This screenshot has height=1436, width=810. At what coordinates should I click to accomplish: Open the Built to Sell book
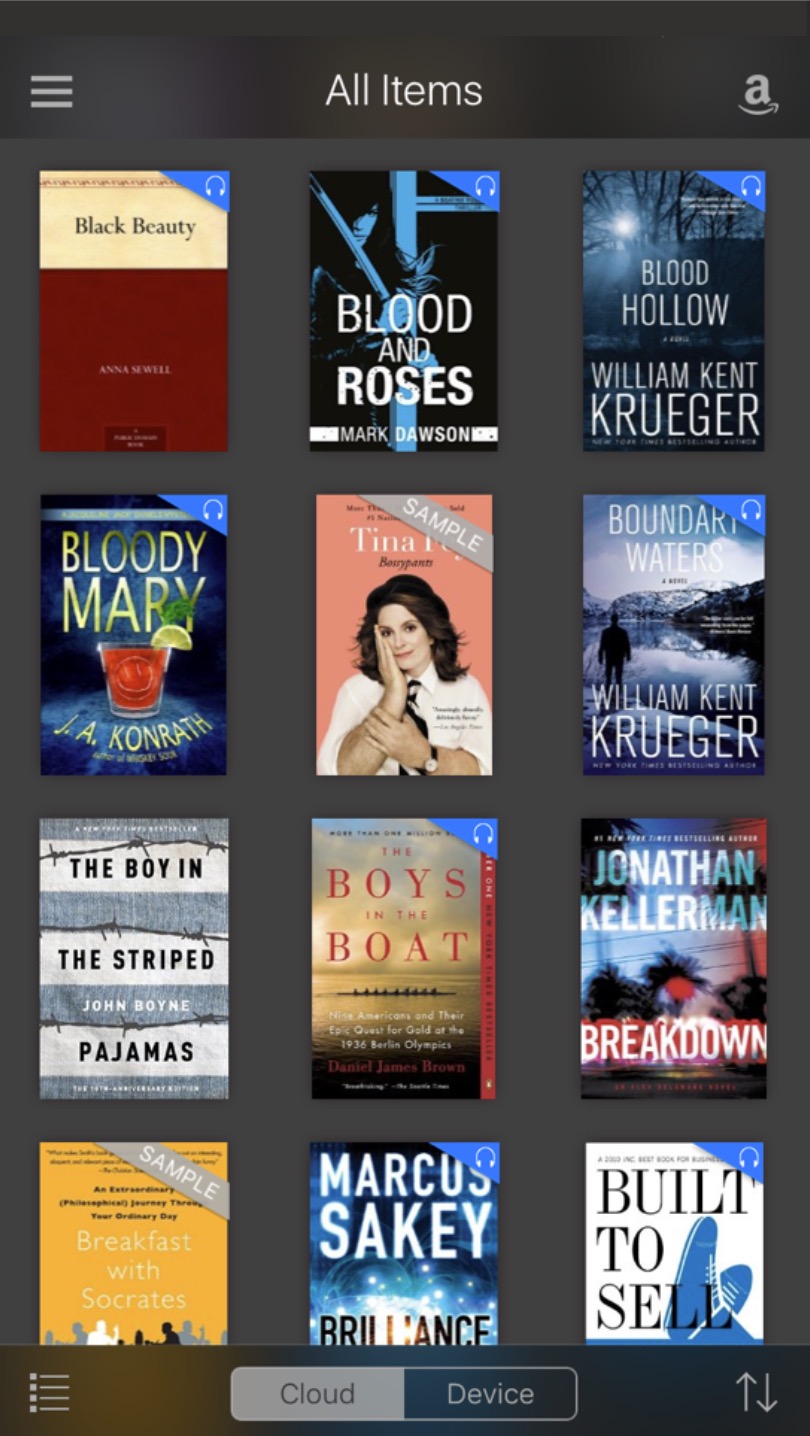pyautogui.click(x=674, y=1243)
